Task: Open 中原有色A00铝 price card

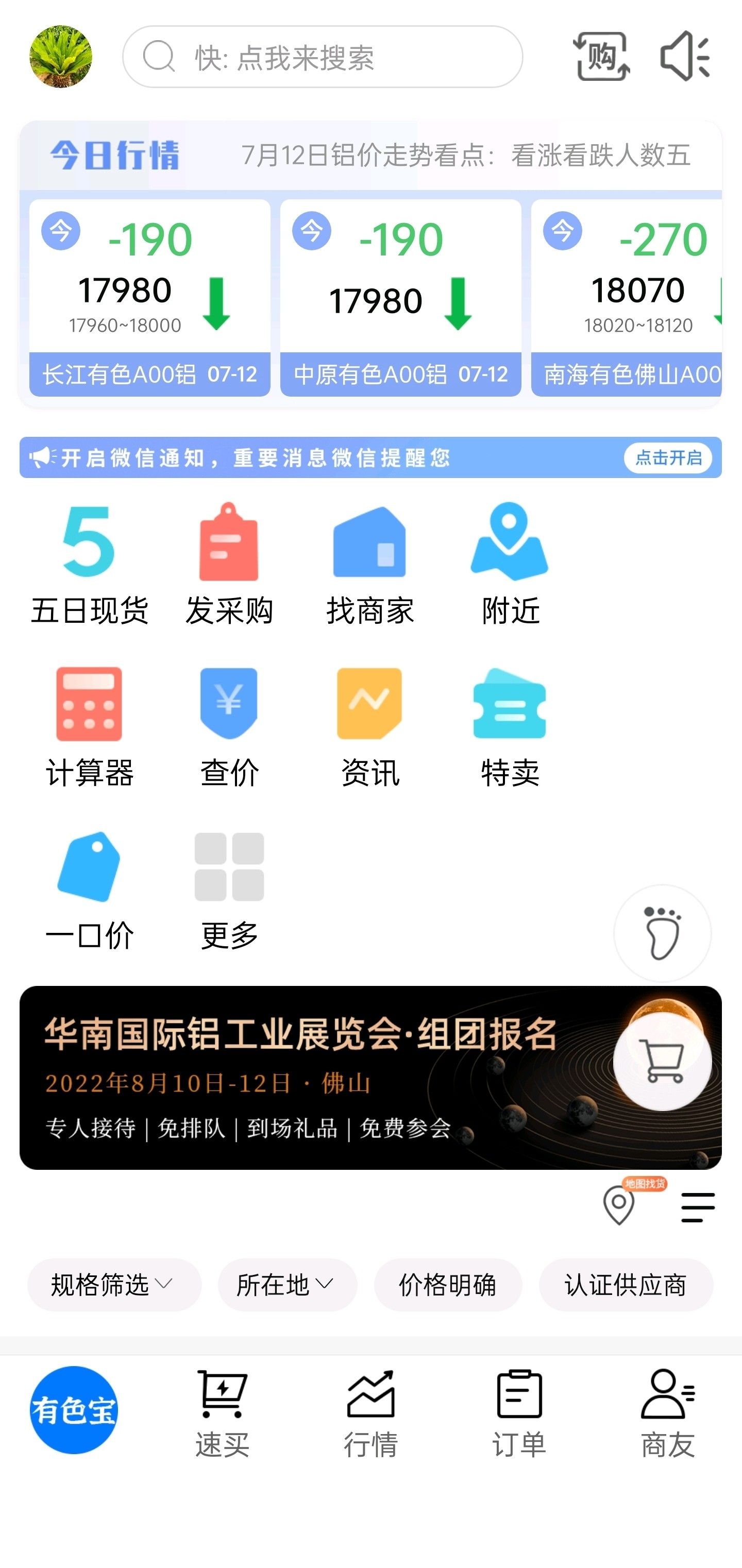Action: tap(400, 298)
